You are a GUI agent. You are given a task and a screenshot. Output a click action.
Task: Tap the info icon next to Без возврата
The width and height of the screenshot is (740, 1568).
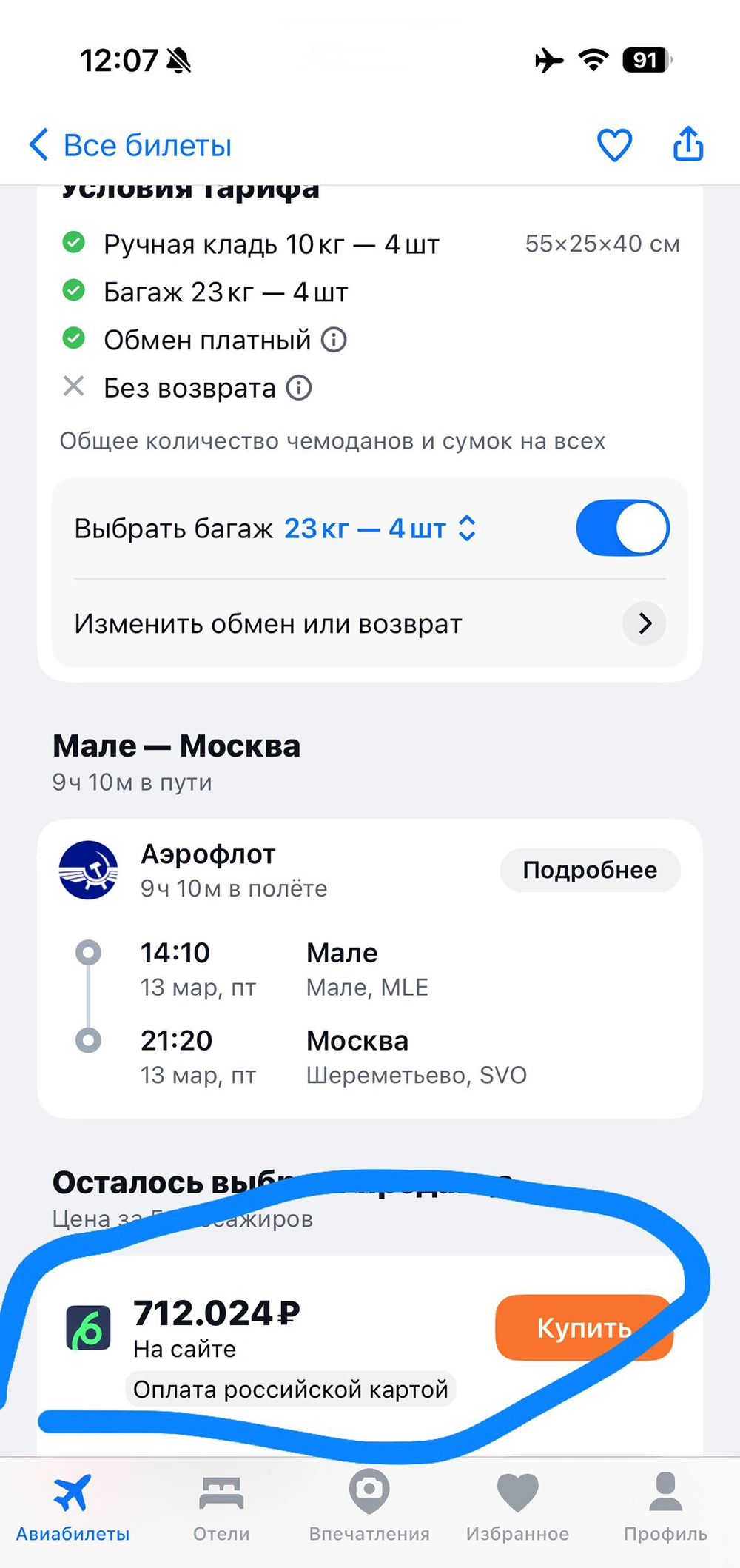(x=298, y=388)
